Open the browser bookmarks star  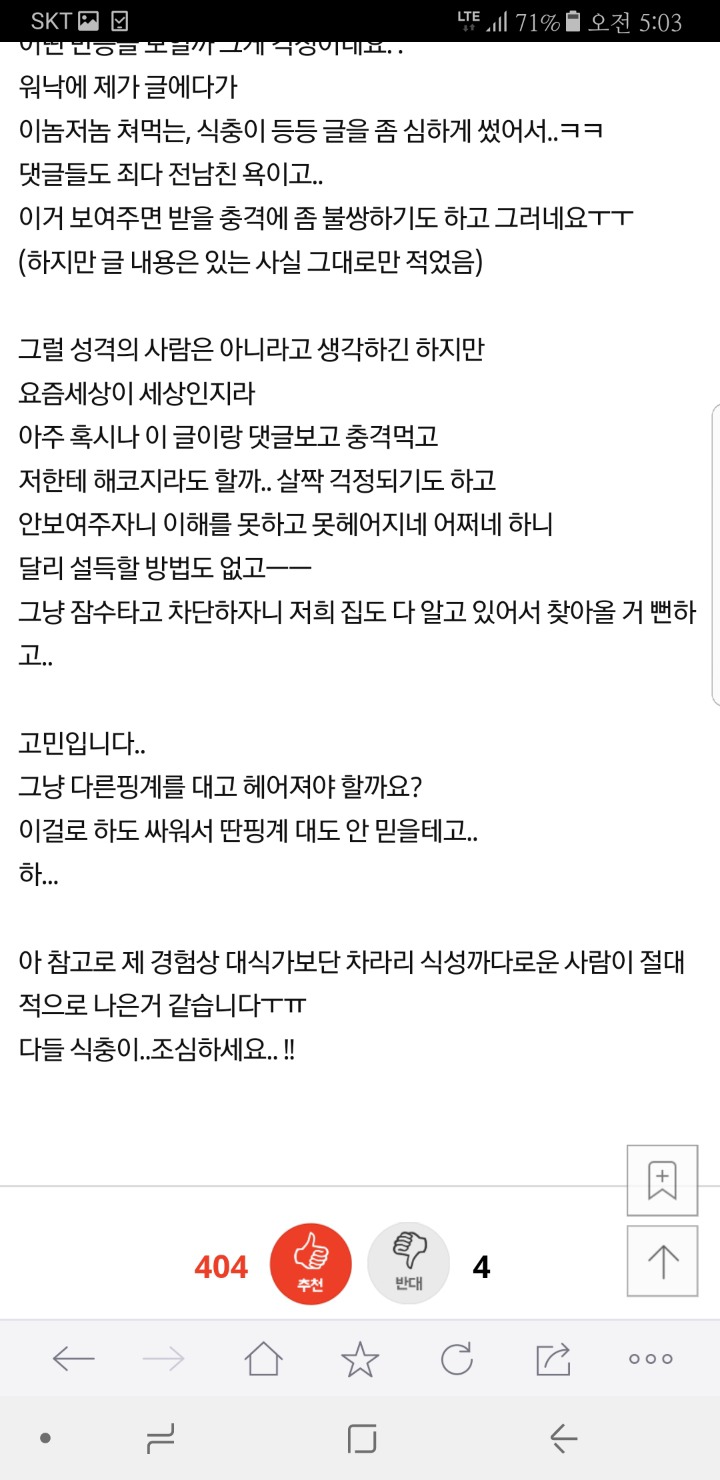point(360,1358)
